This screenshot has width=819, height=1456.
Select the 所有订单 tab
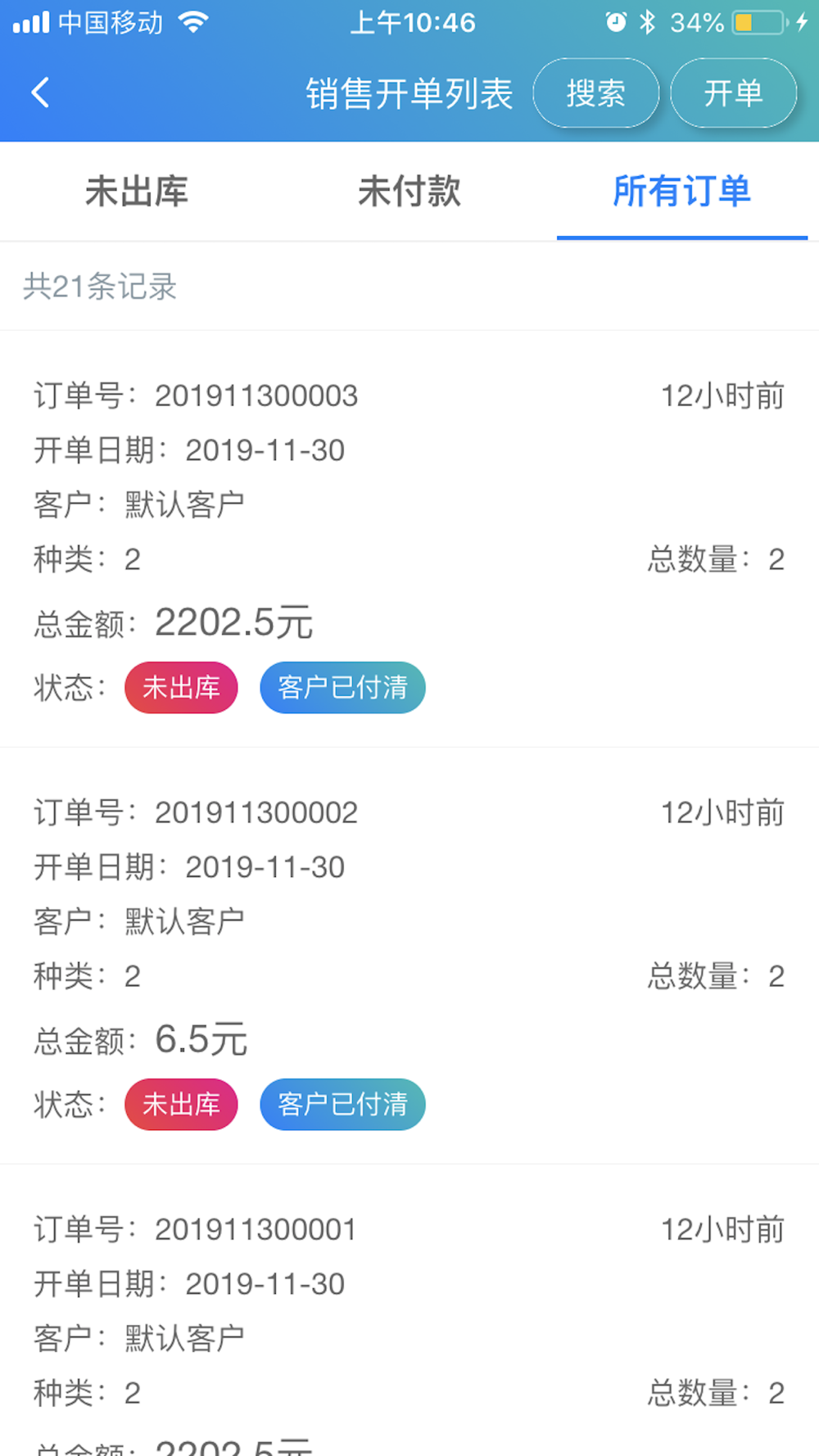point(681,192)
